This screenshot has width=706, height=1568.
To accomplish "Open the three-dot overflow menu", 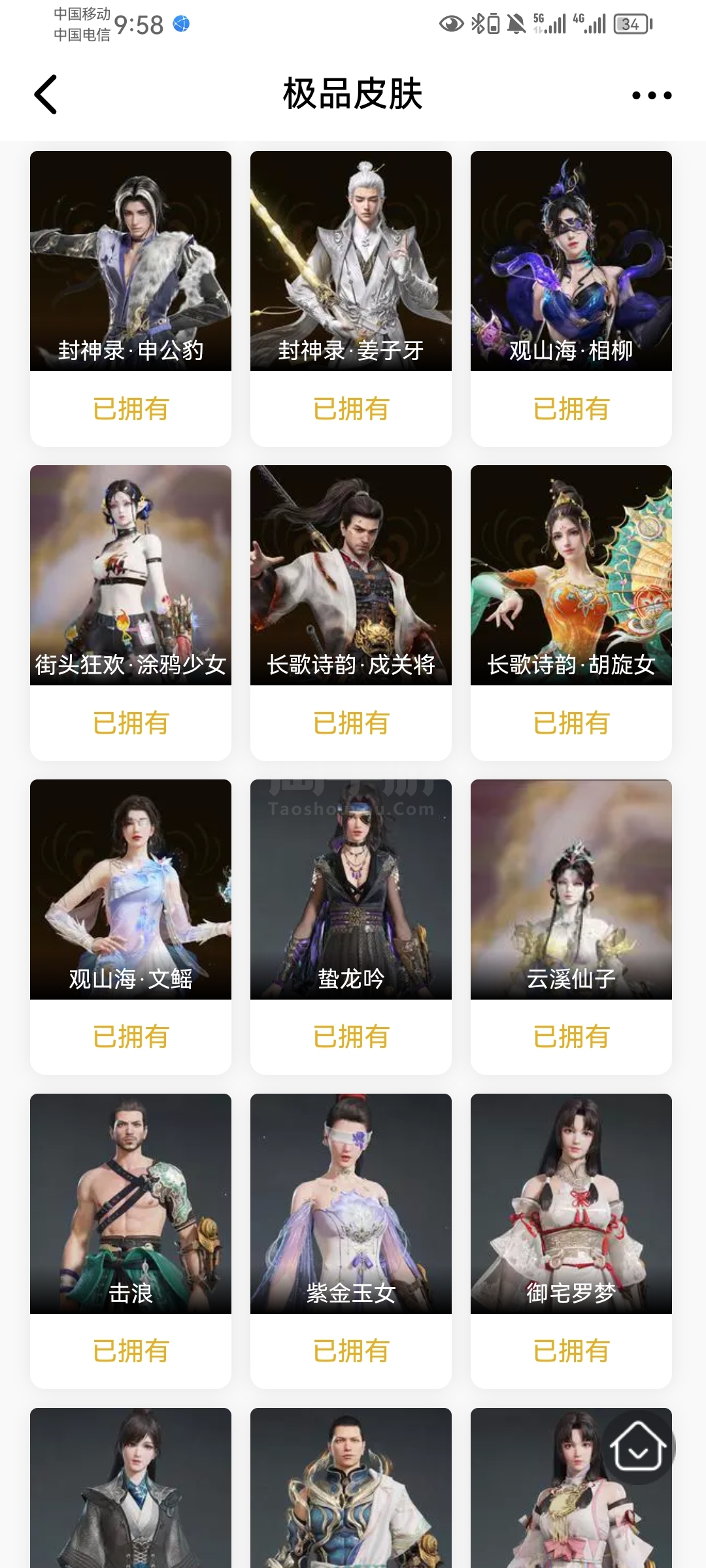I will (x=651, y=95).
